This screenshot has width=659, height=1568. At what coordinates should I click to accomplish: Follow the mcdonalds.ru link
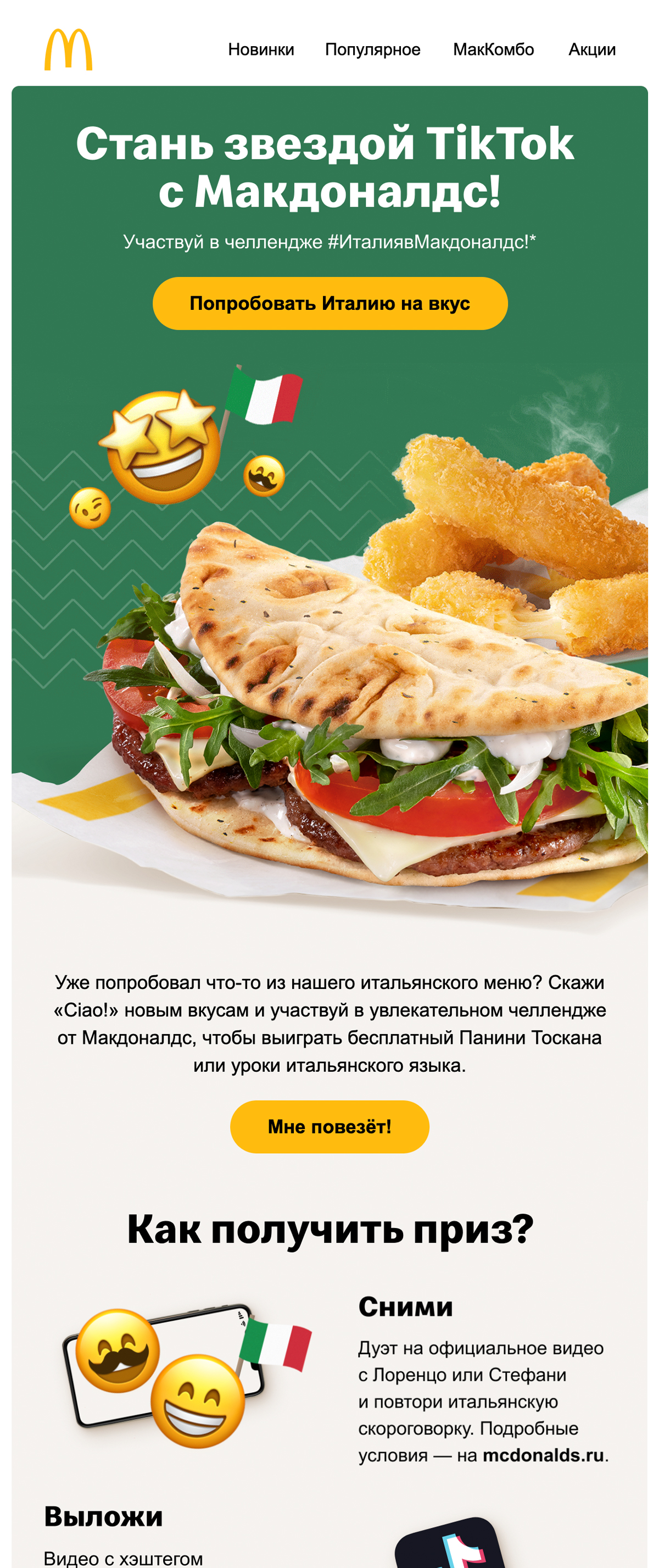point(543,1455)
